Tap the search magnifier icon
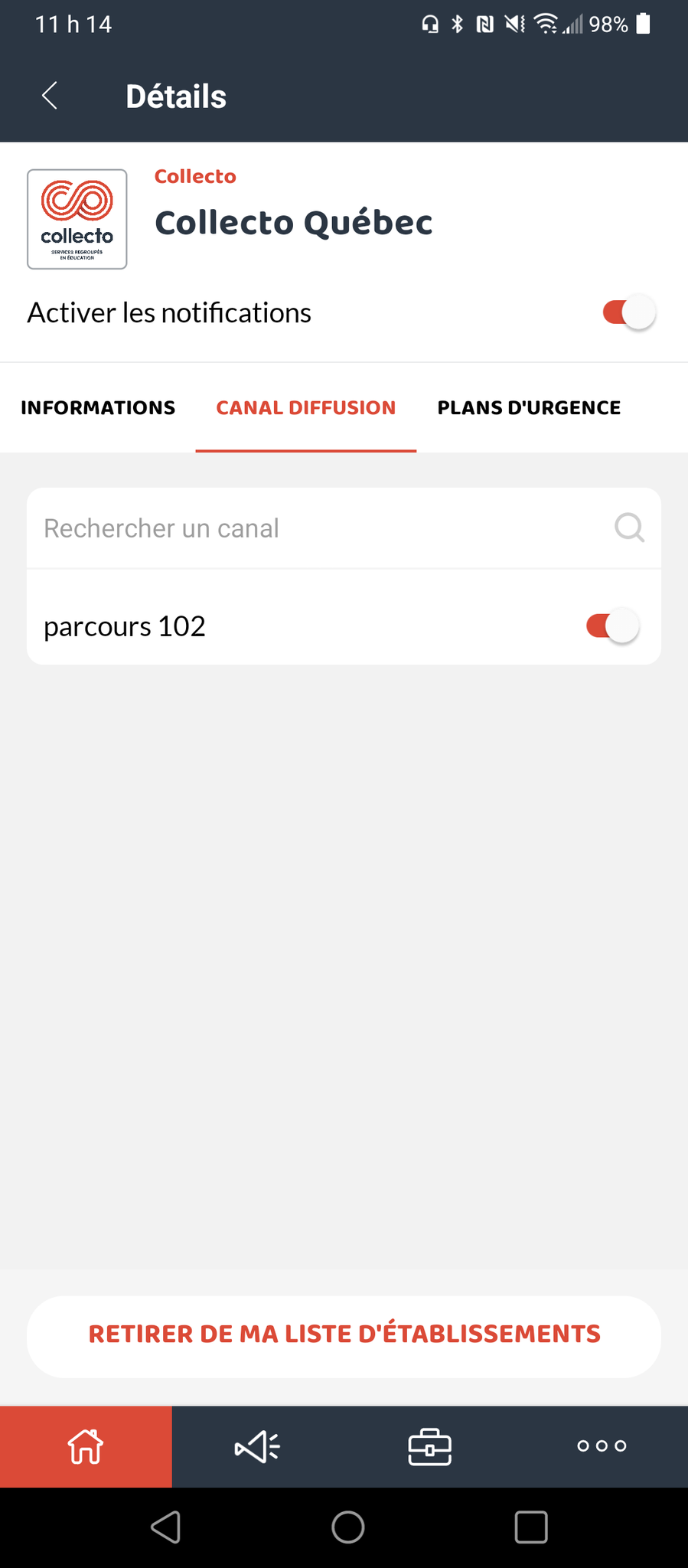Screen dimensions: 688x1568 click(x=629, y=528)
